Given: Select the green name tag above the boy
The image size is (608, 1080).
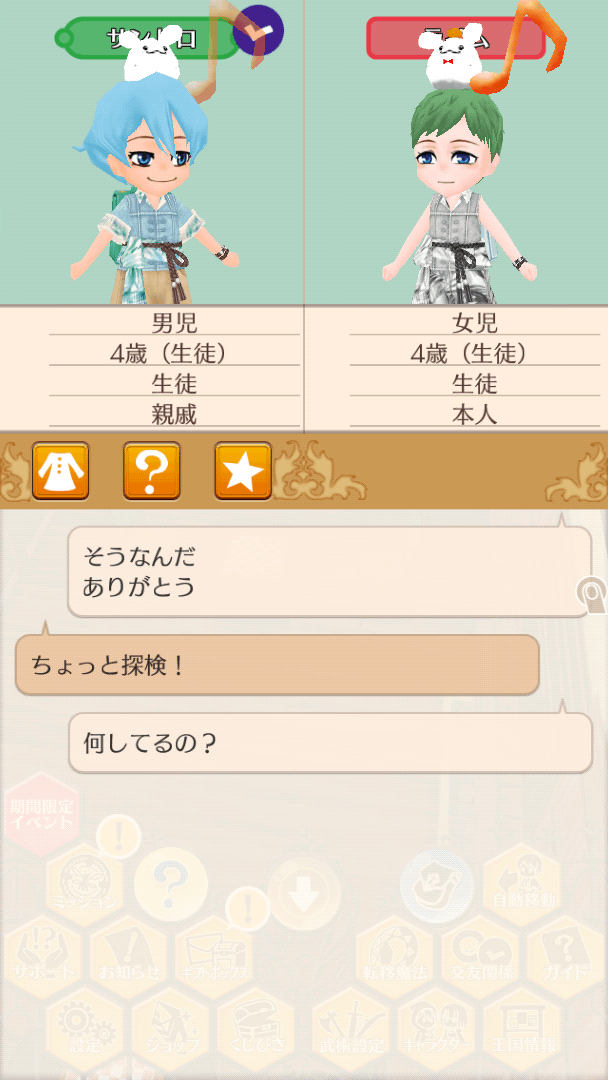Looking at the screenshot, I should [x=150, y=39].
